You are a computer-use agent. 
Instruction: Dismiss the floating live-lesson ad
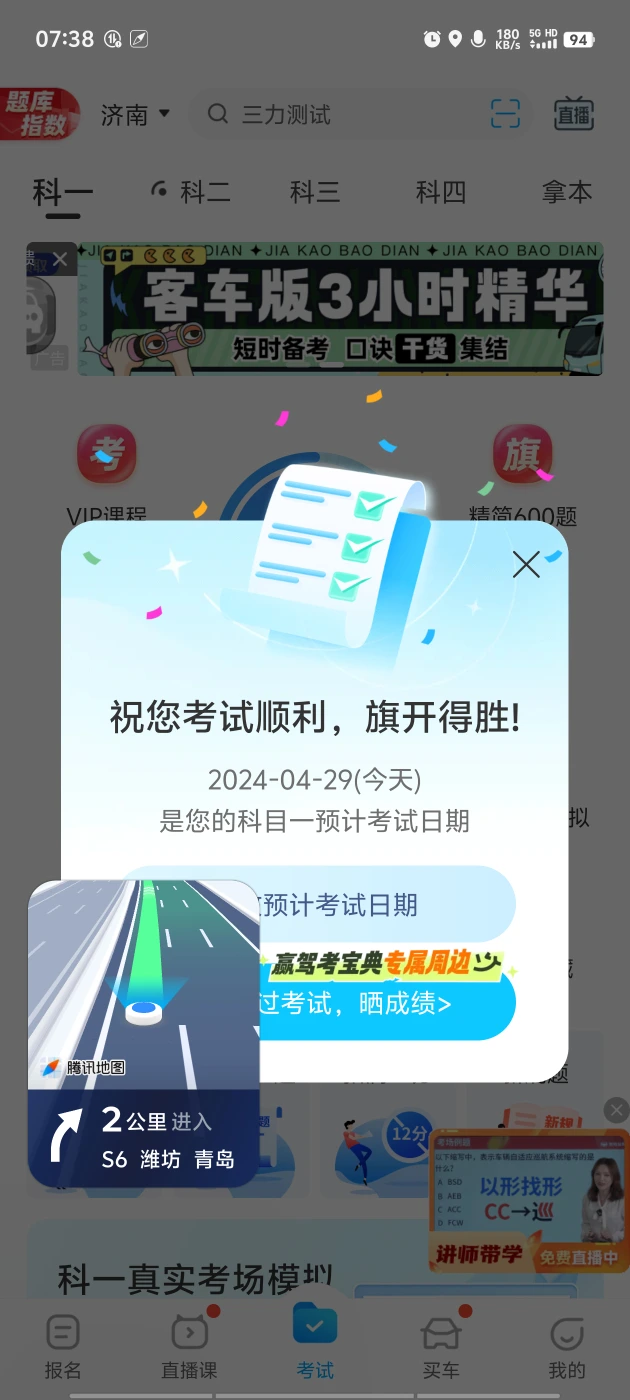tap(617, 1109)
